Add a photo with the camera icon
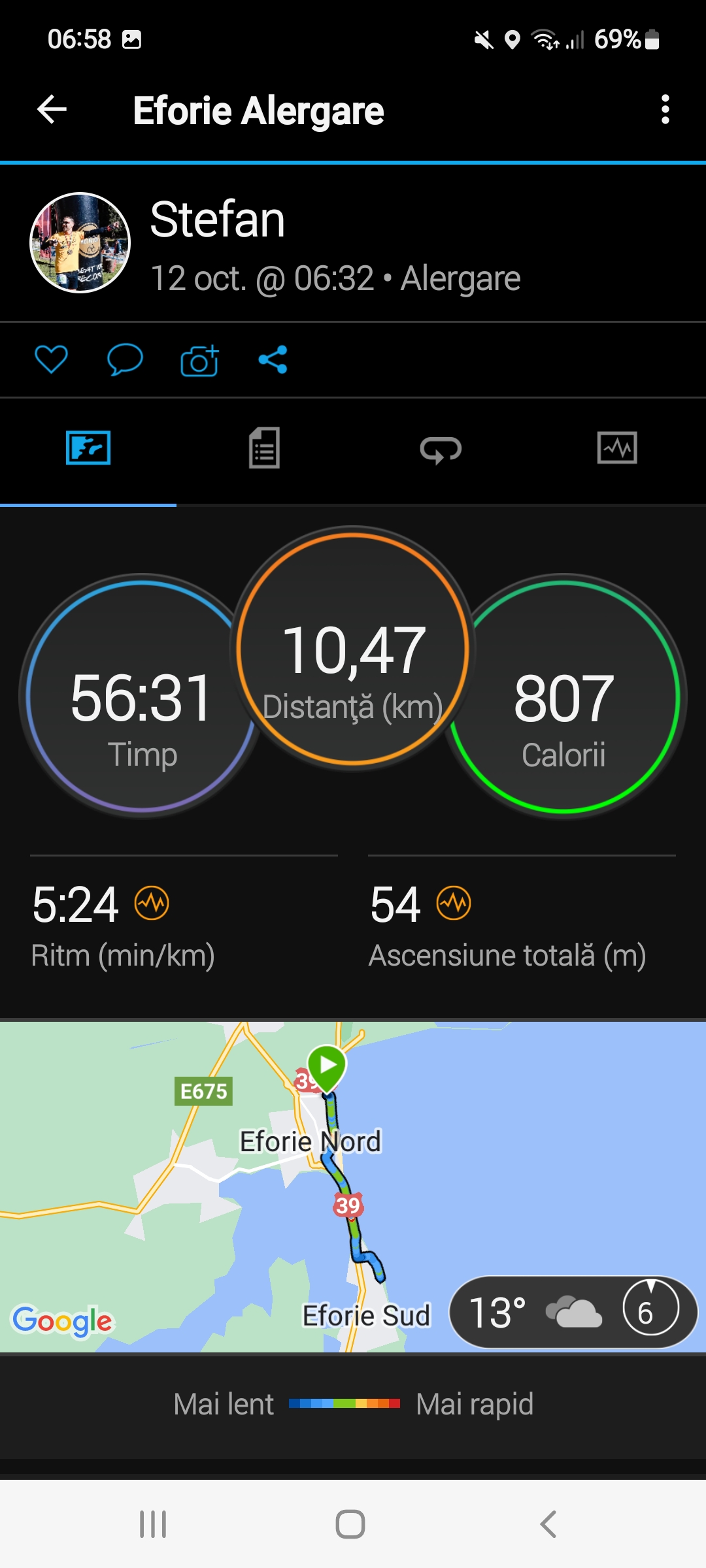 199,360
